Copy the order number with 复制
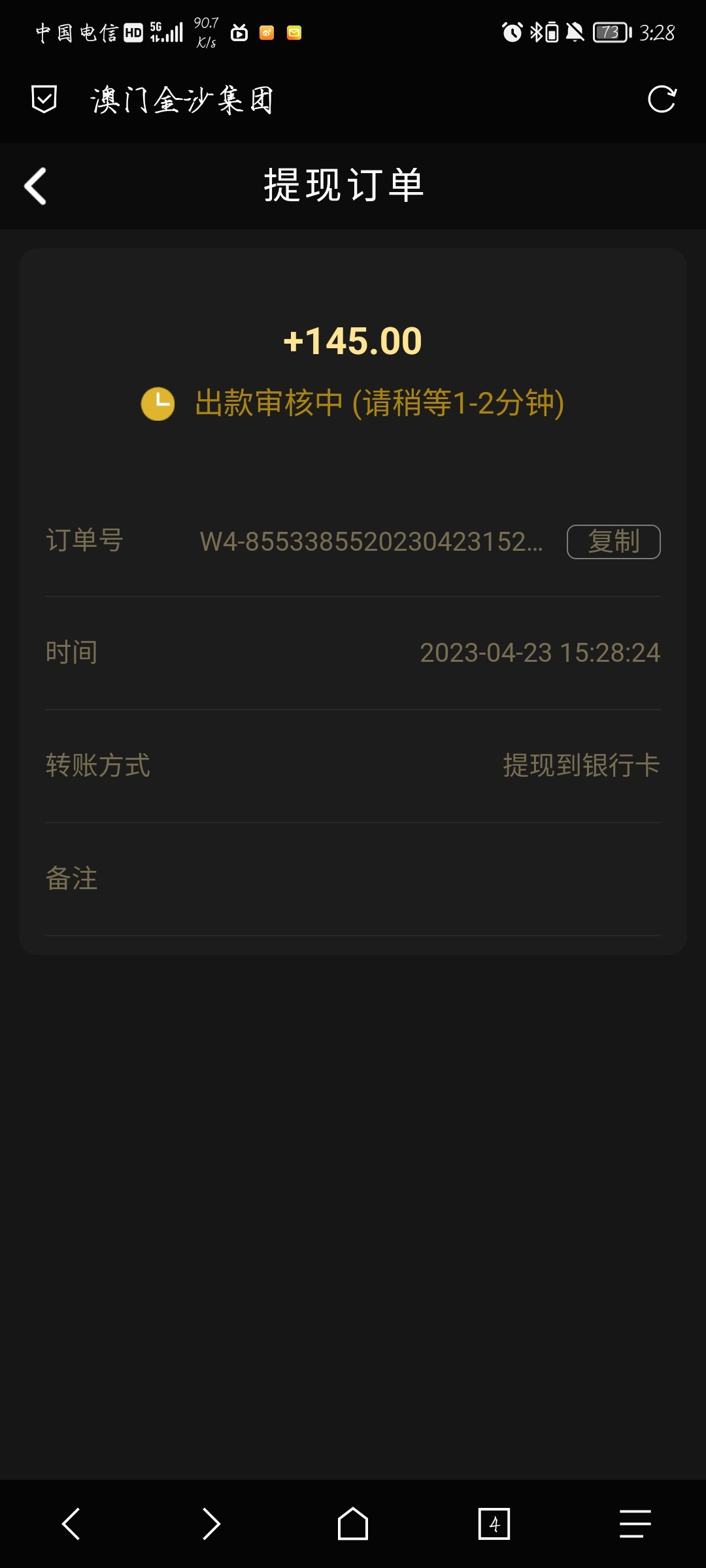 613,542
